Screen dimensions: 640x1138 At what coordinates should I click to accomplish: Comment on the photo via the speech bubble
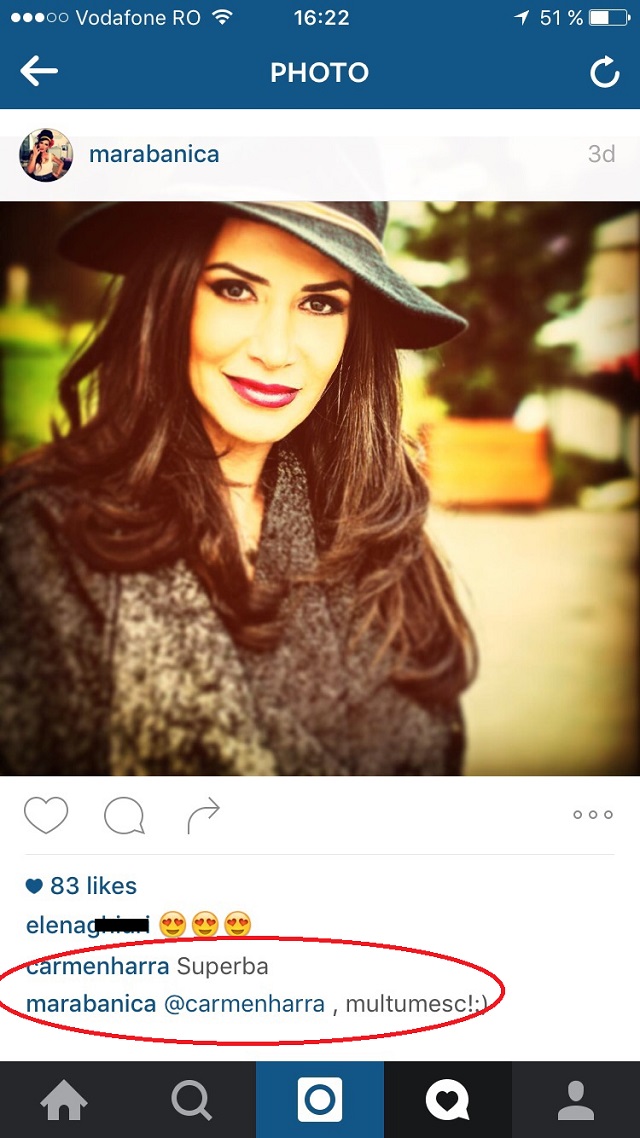[124, 815]
